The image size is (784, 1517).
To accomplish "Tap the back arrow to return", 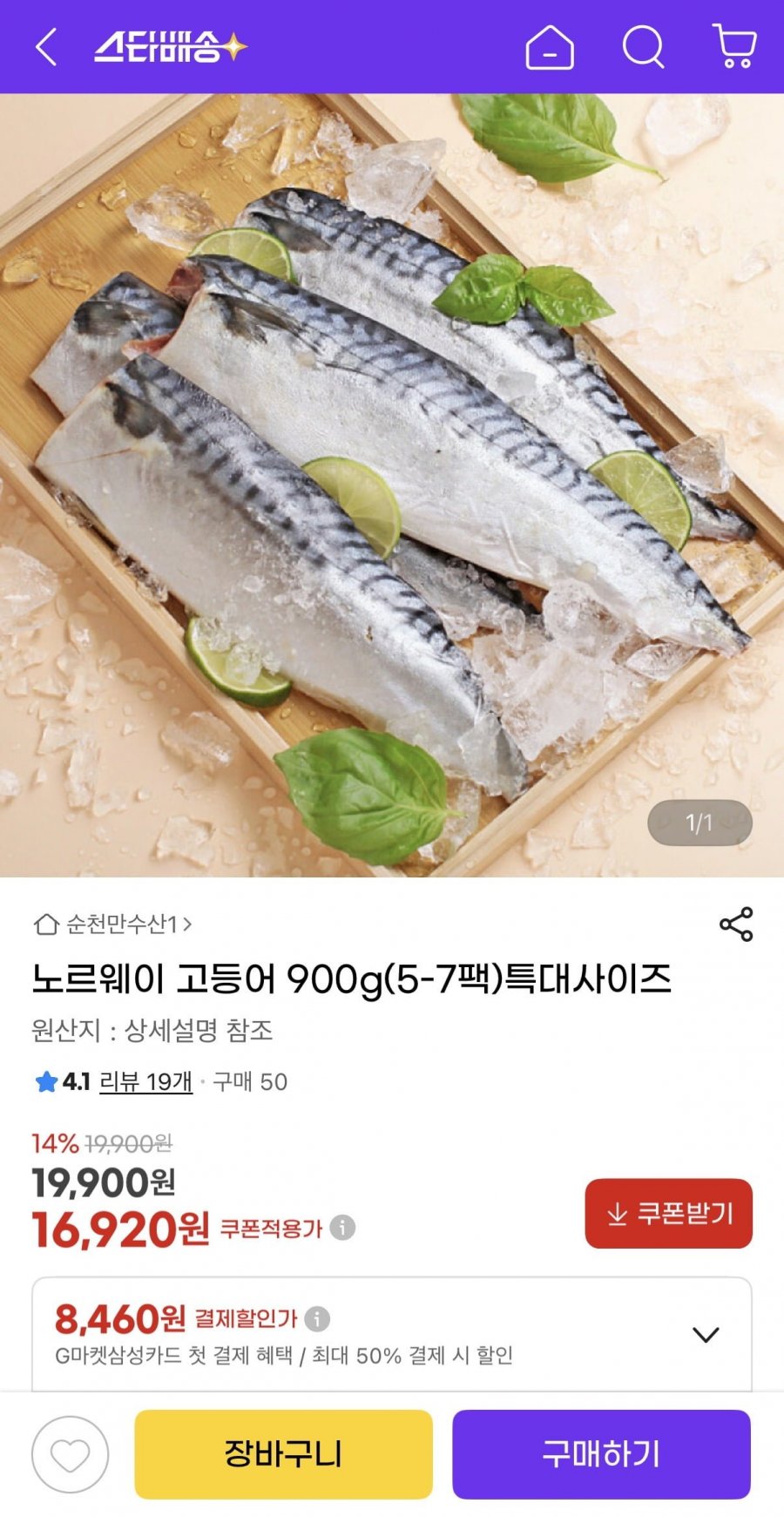I will (46, 48).
